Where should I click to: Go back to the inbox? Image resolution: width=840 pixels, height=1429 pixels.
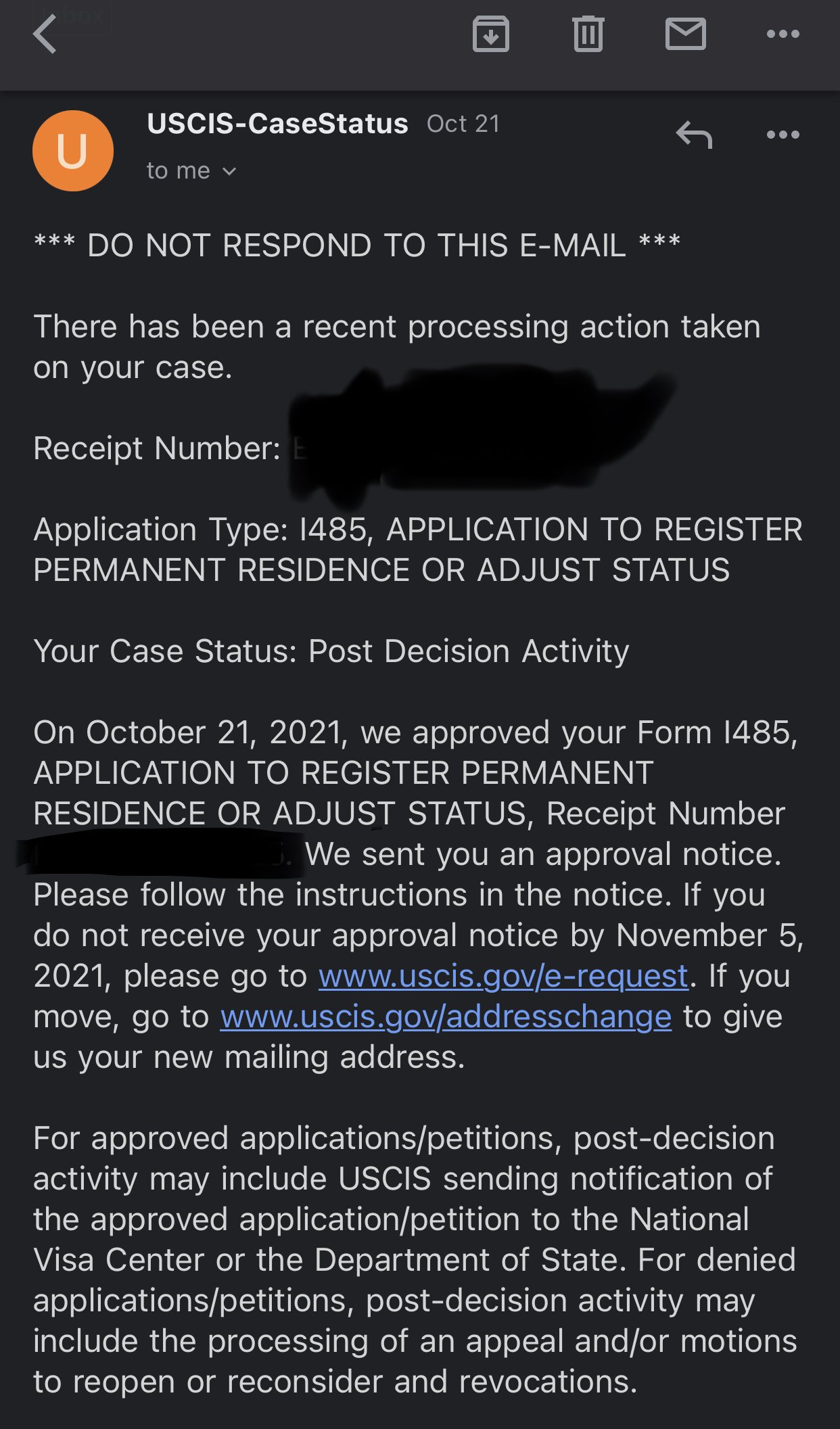45,34
